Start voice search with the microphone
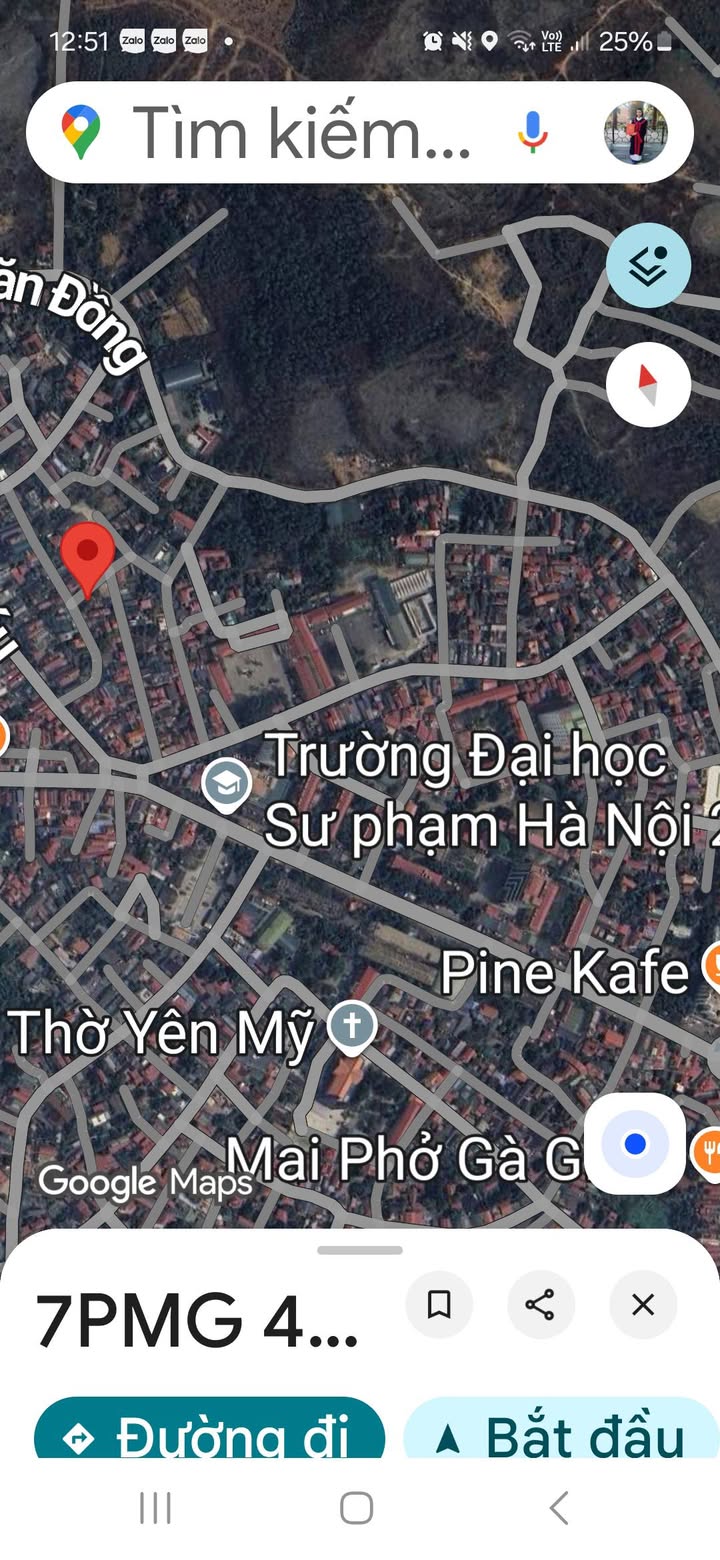 click(533, 133)
